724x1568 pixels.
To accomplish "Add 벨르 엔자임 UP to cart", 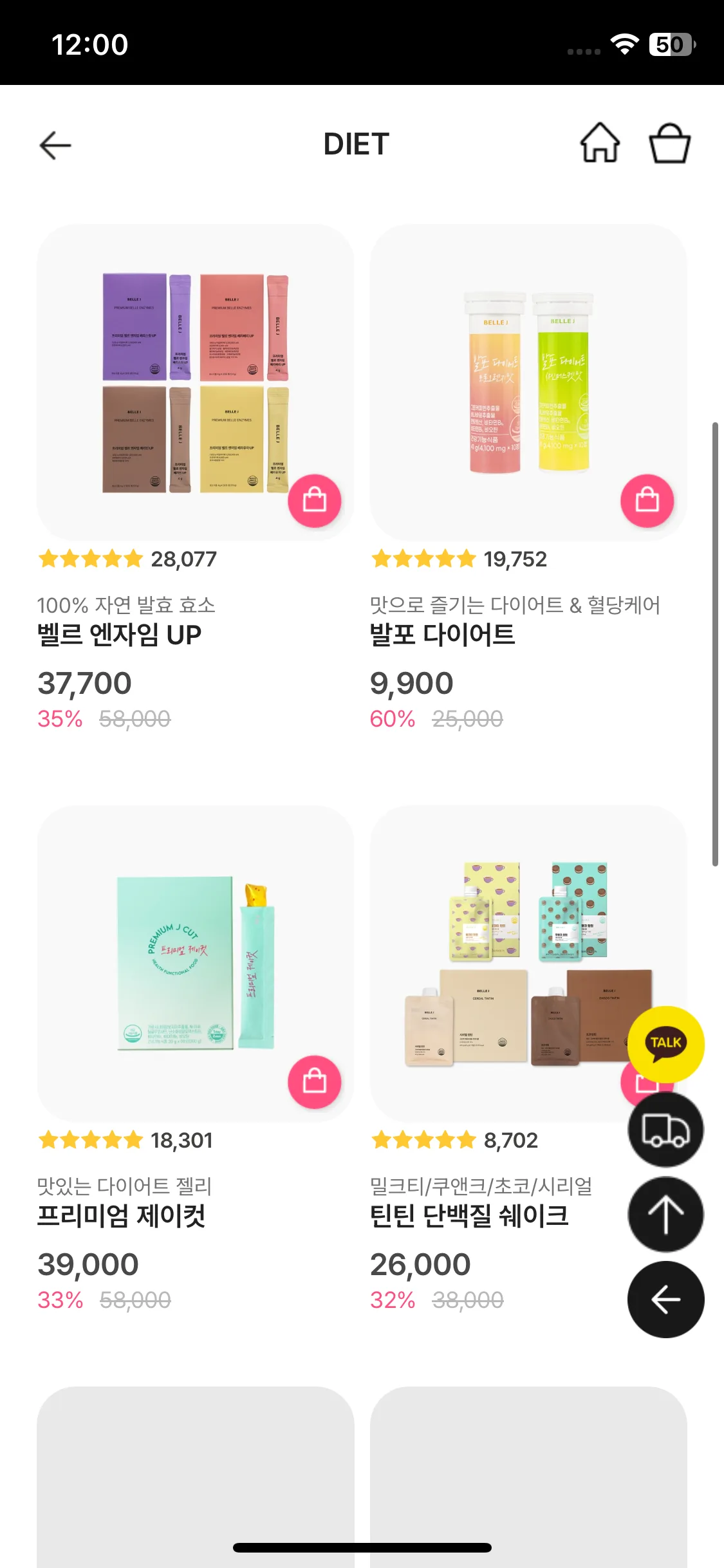I will pyautogui.click(x=314, y=501).
